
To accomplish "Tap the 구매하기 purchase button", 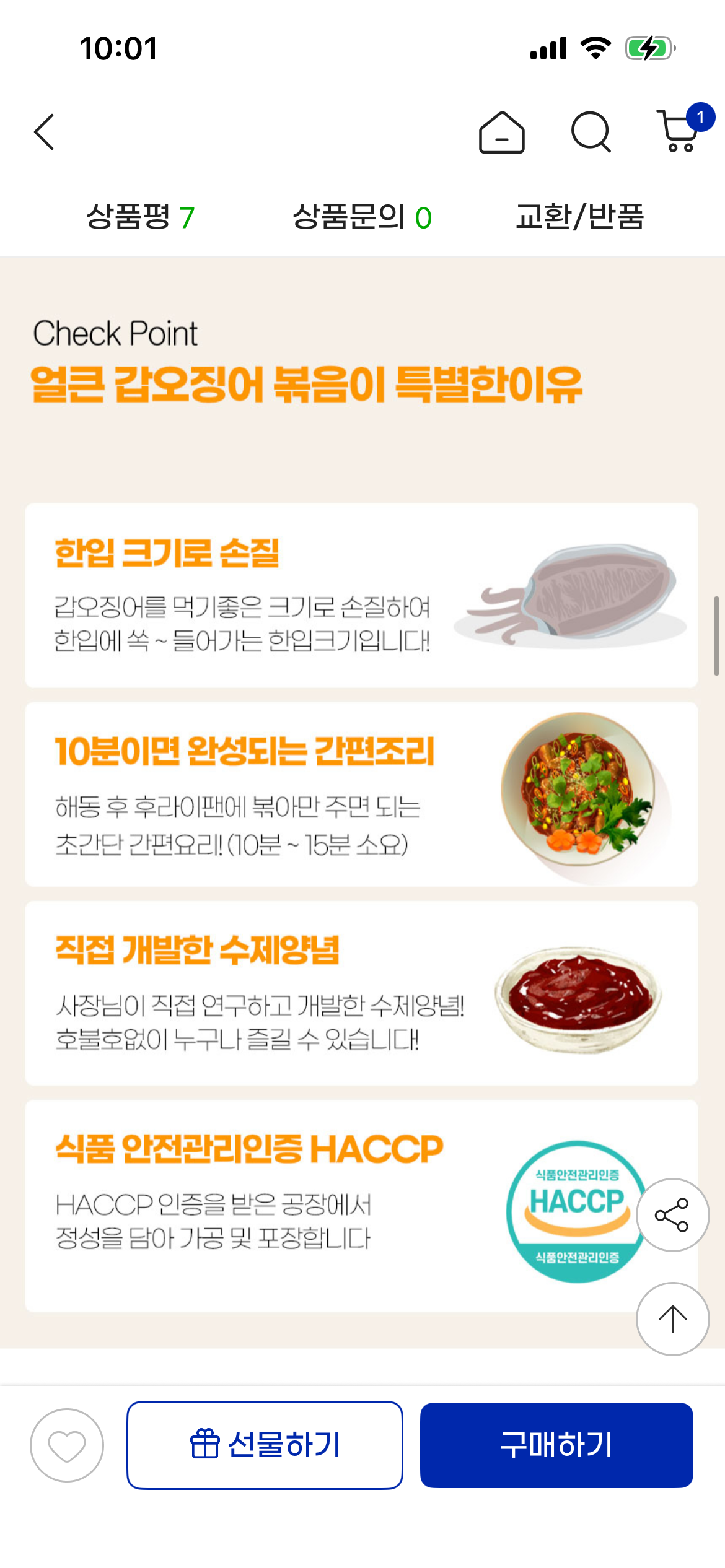I will [x=556, y=1445].
